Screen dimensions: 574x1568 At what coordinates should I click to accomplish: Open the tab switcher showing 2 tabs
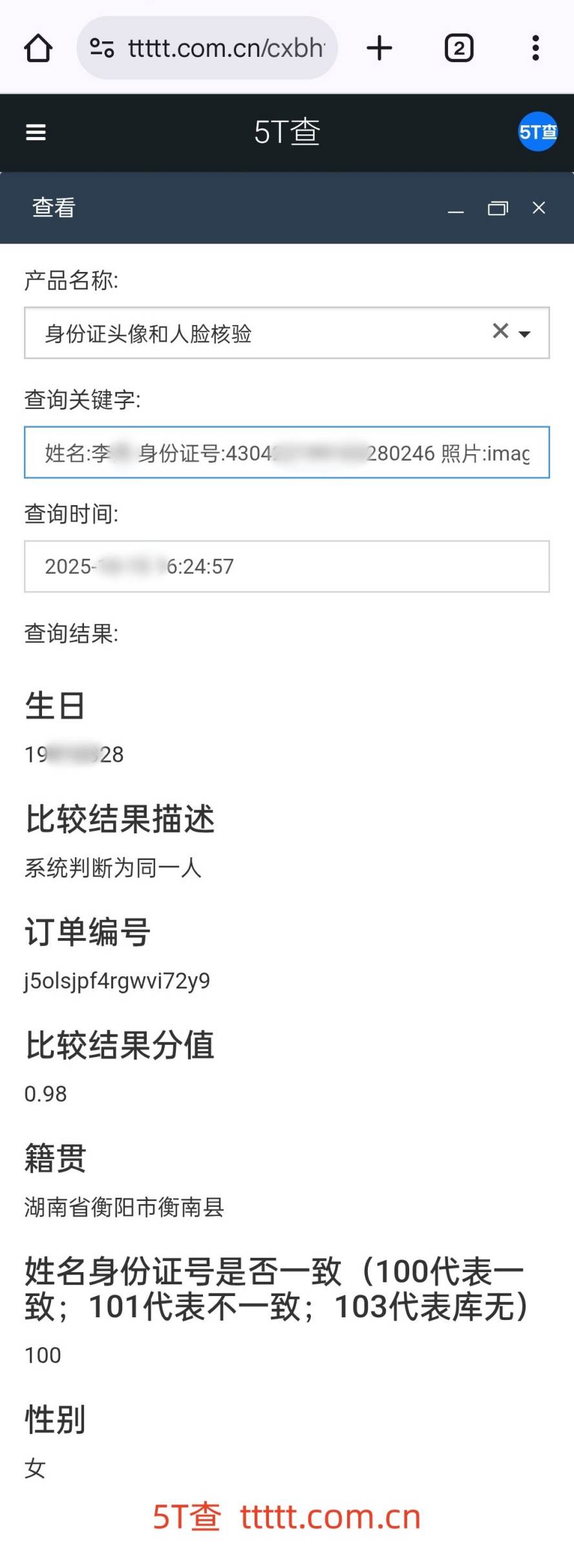click(459, 48)
